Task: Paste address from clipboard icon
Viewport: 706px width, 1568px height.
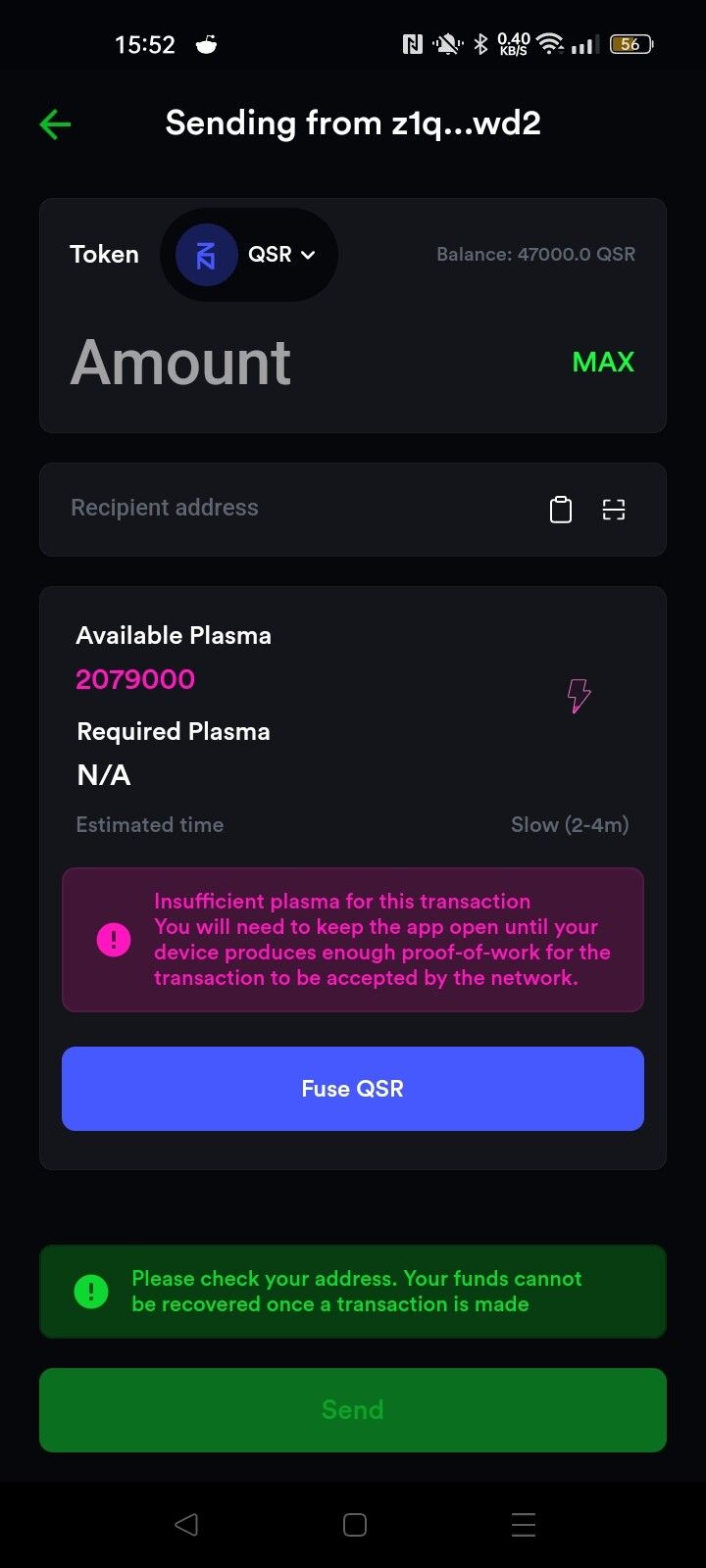Action: [x=560, y=510]
